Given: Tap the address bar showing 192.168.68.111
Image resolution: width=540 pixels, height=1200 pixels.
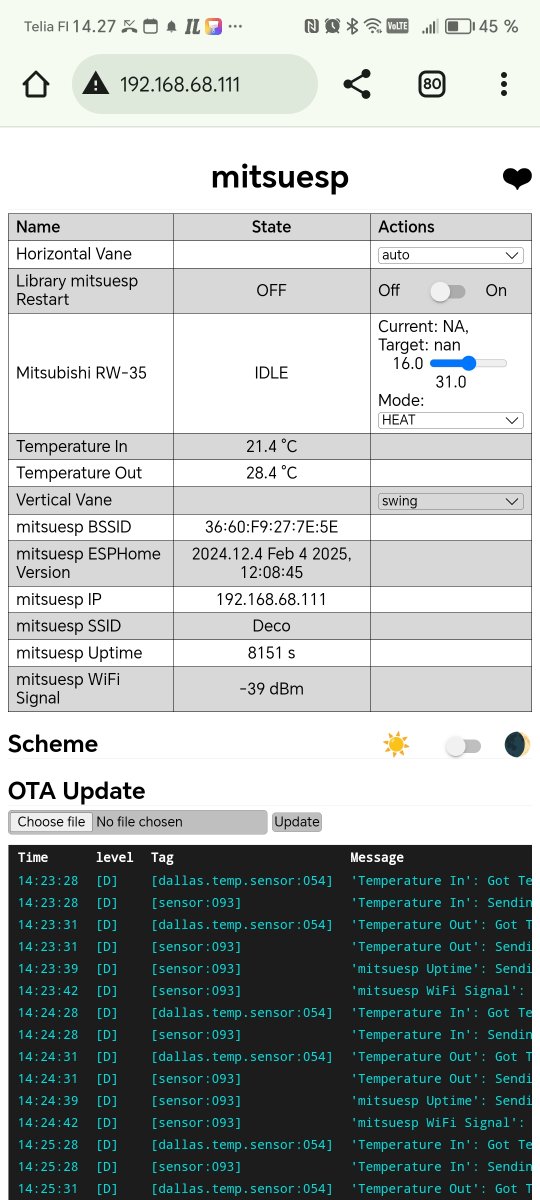Looking at the screenshot, I should tap(195, 84).
